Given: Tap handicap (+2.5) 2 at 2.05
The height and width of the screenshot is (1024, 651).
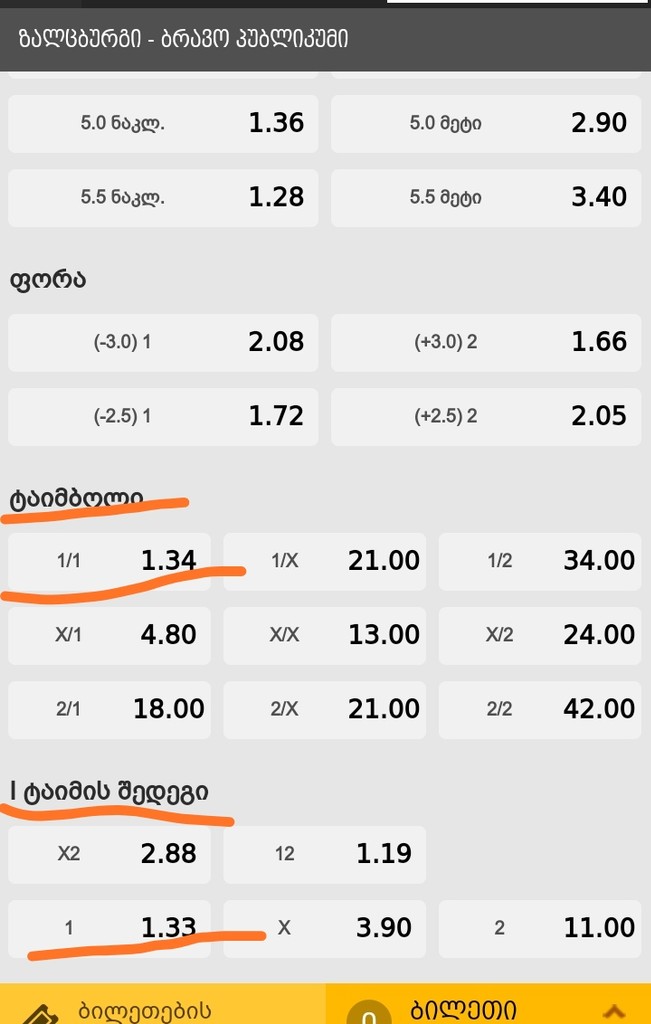Looking at the screenshot, I should tap(486, 416).
